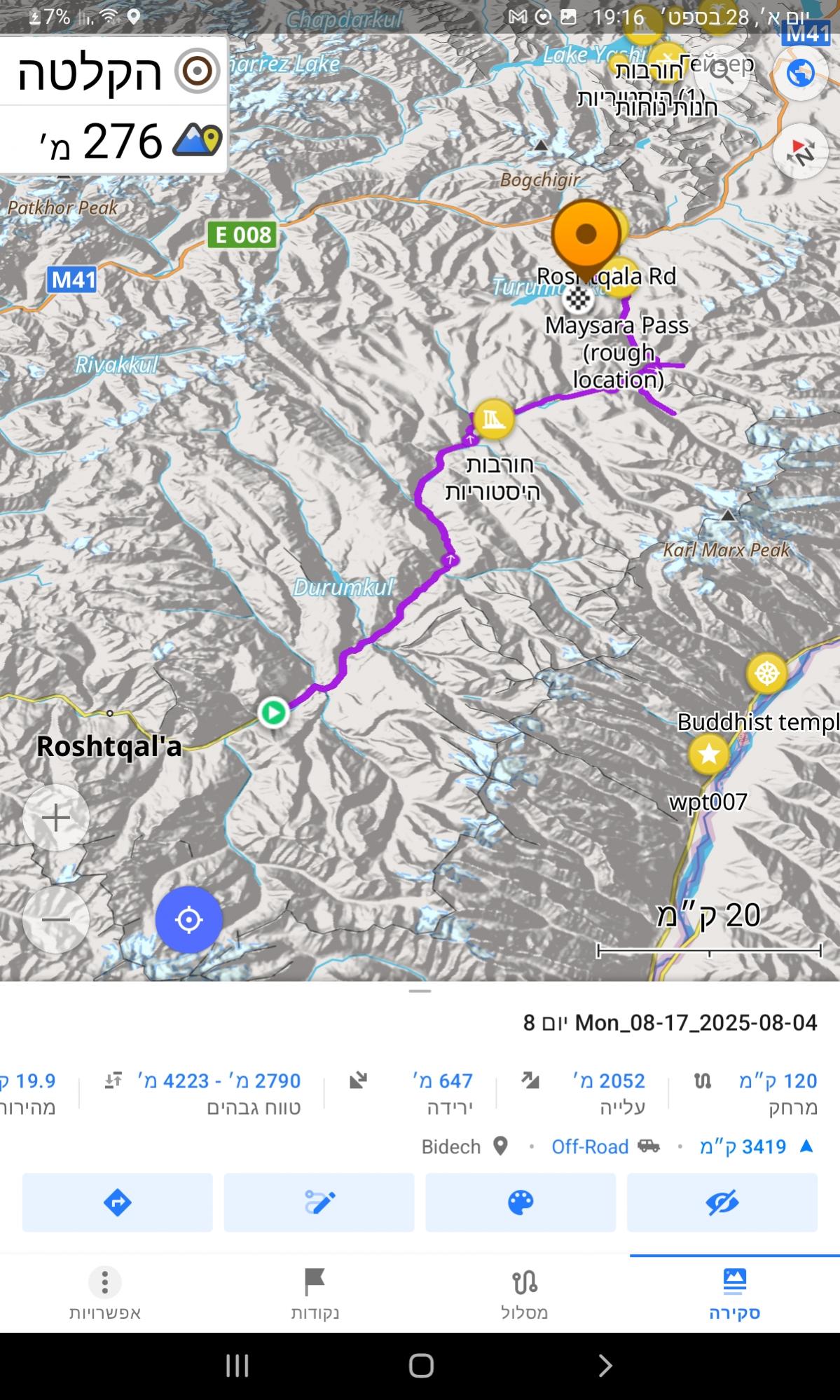Open the אפשרויות options menu

104,1293
